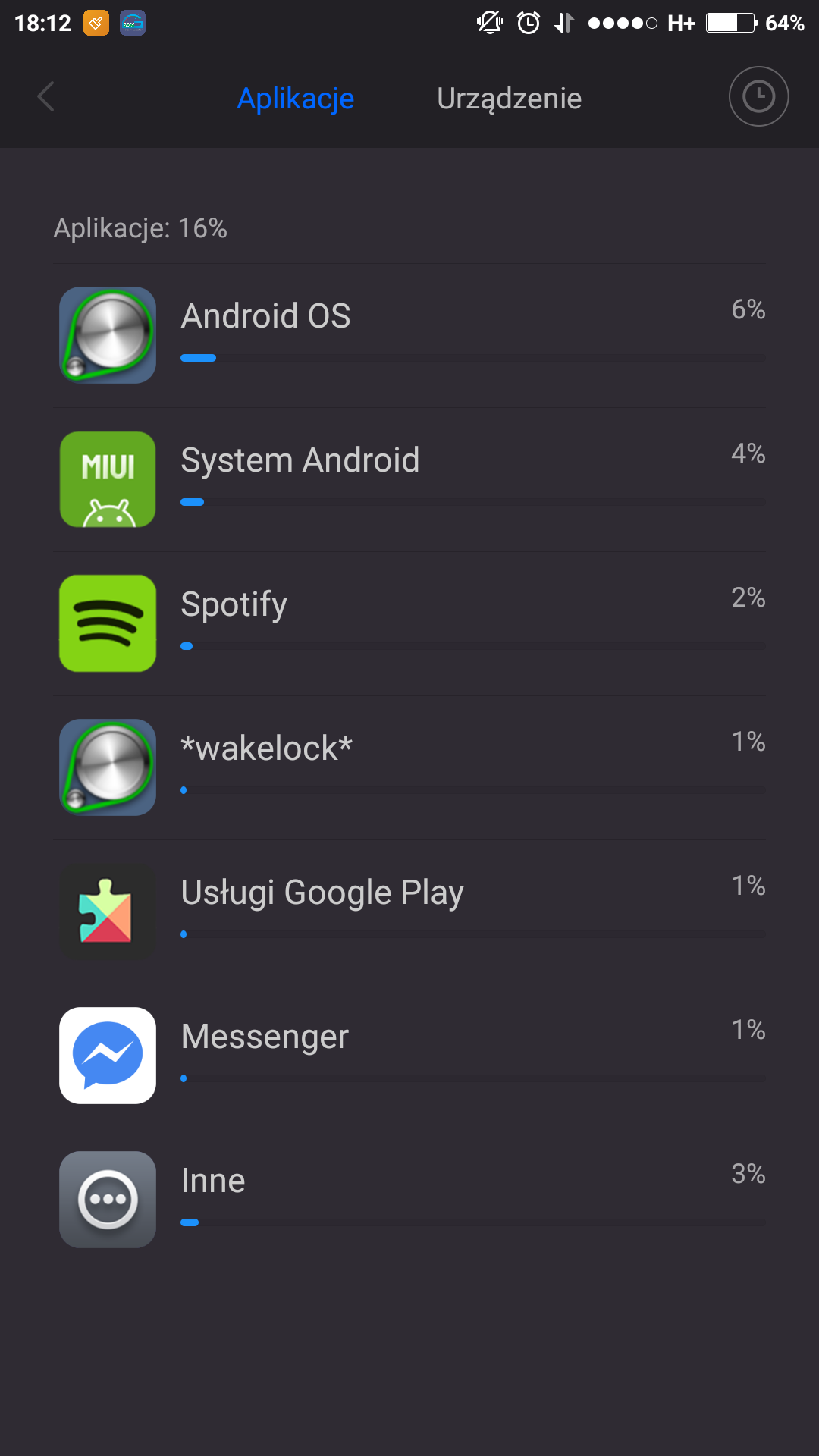Expand the Inne apps entry

coord(409,1200)
